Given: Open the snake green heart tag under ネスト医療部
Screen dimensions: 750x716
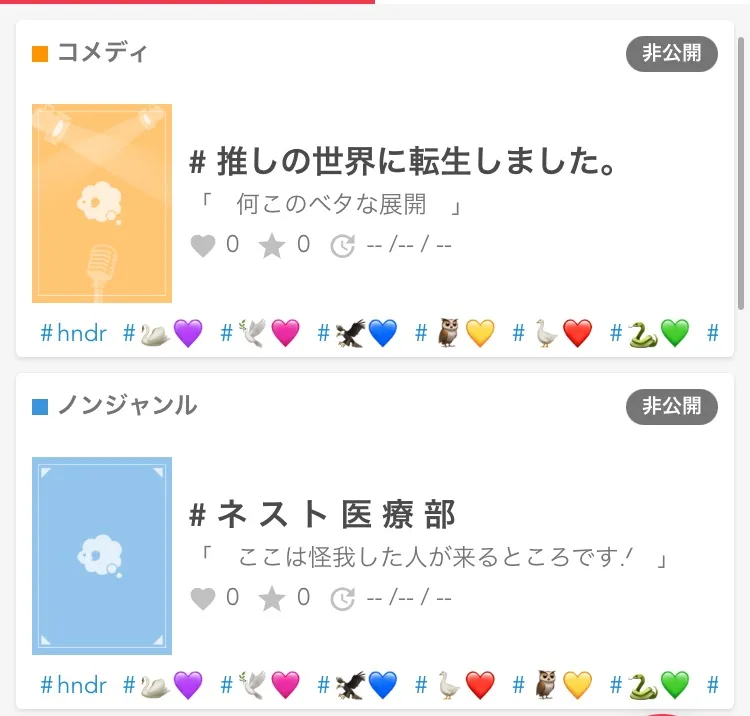Looking at the screenshot, I should (x=650, y=686).
